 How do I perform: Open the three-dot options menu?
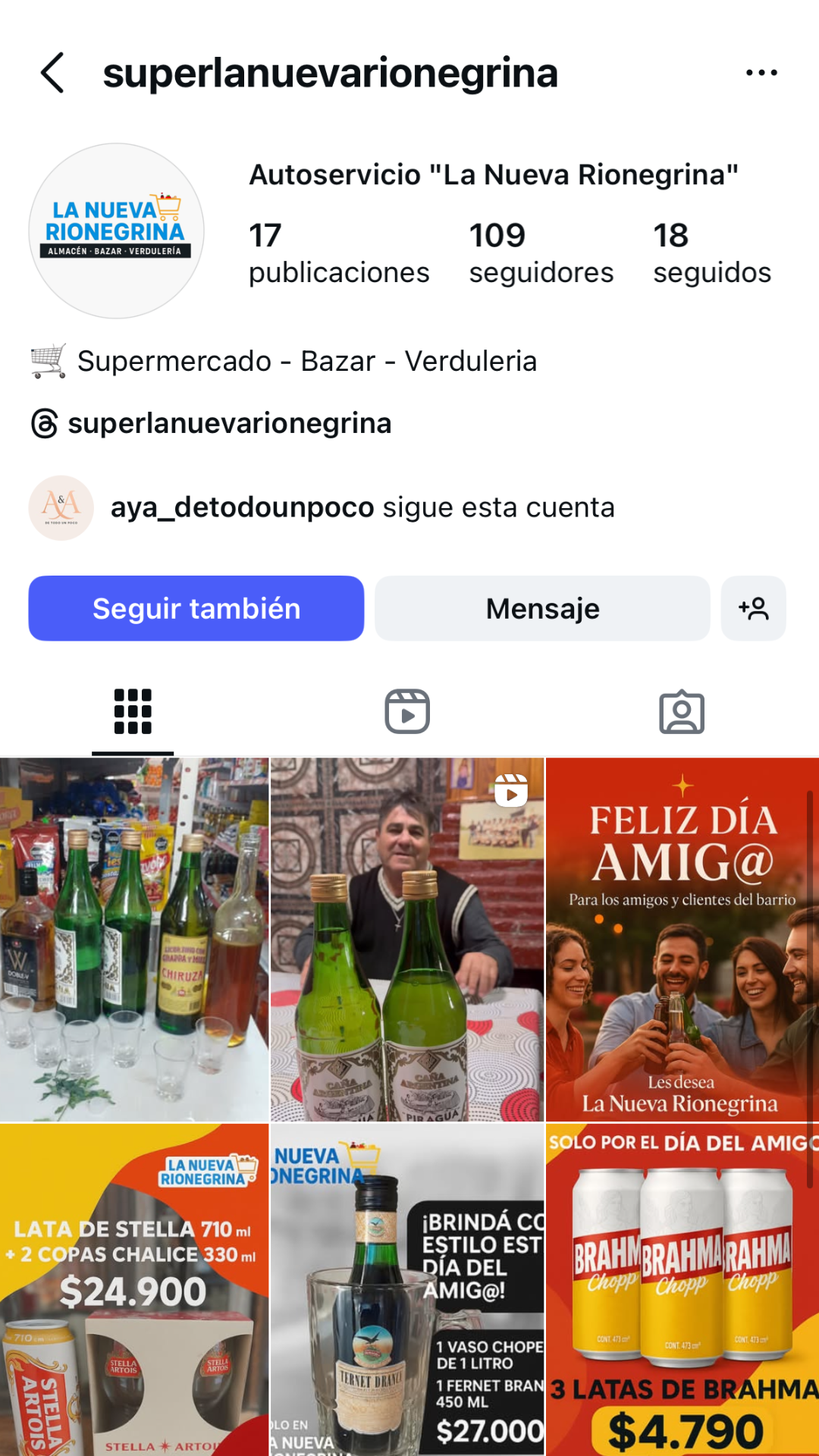point(761,73)
